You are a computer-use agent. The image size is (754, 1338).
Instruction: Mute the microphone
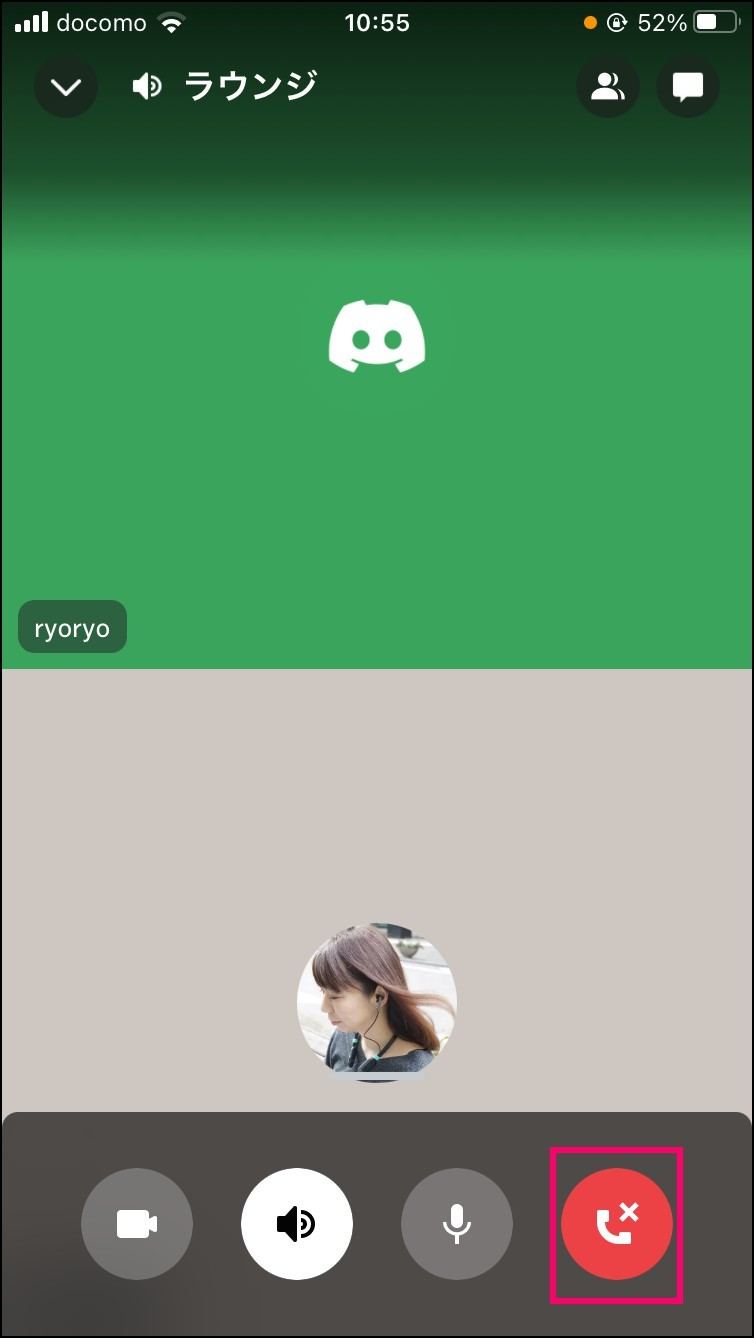click(x=457, y=1224)
